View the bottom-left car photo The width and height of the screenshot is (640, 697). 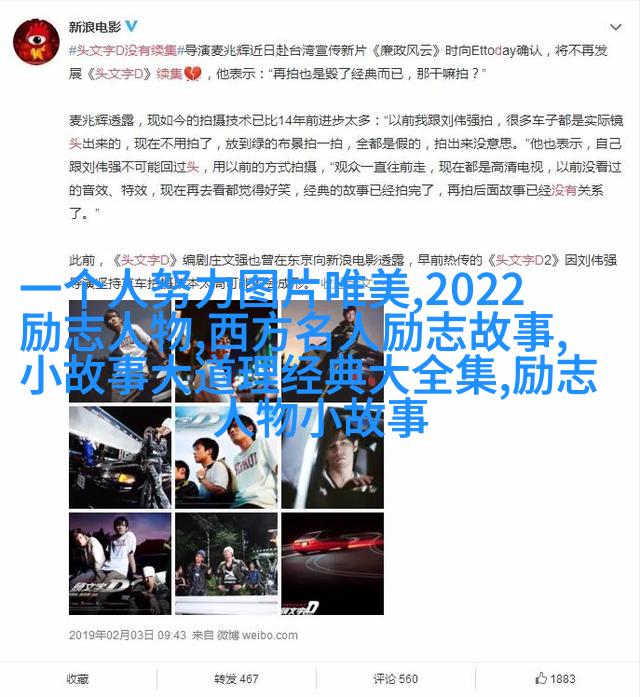pyautogui.click(x=119, y=563)
